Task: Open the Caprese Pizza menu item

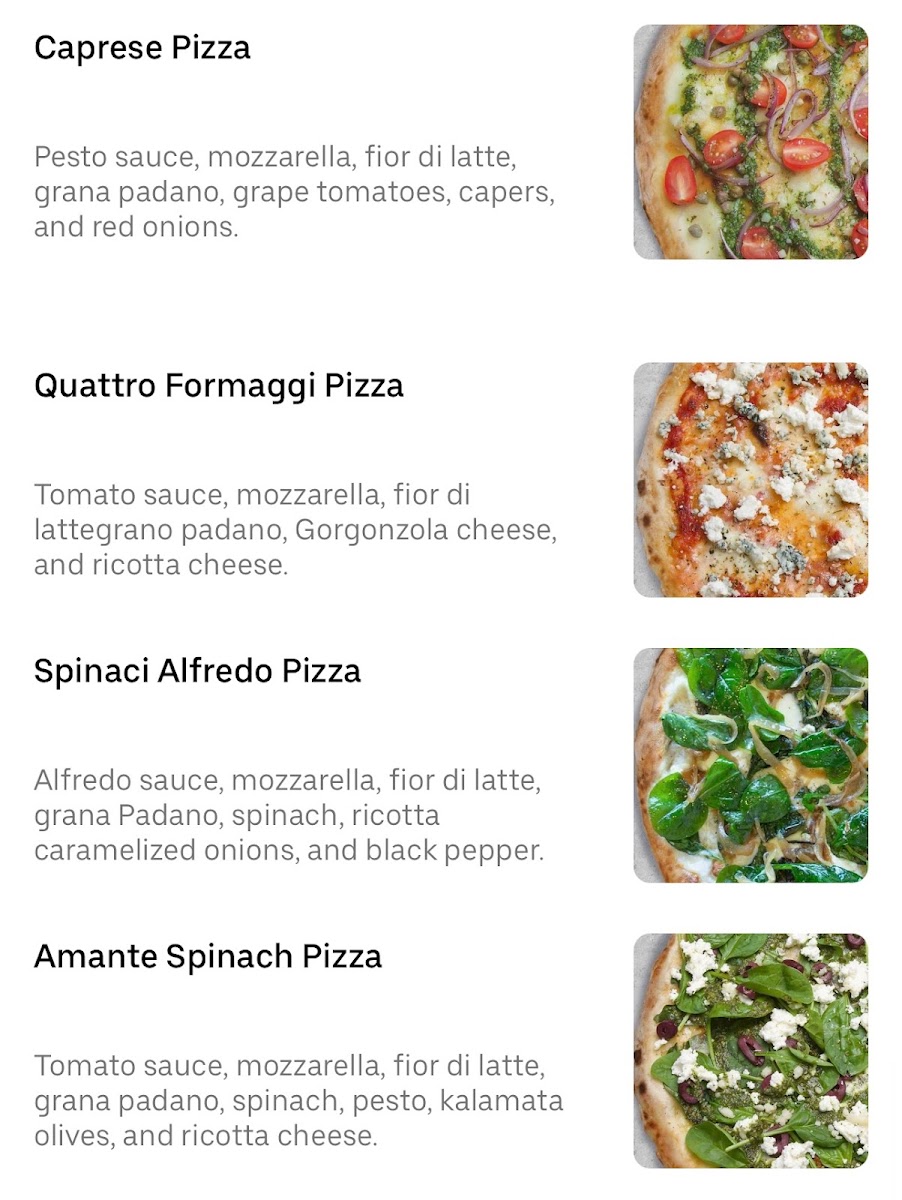Action: point(142,48)
